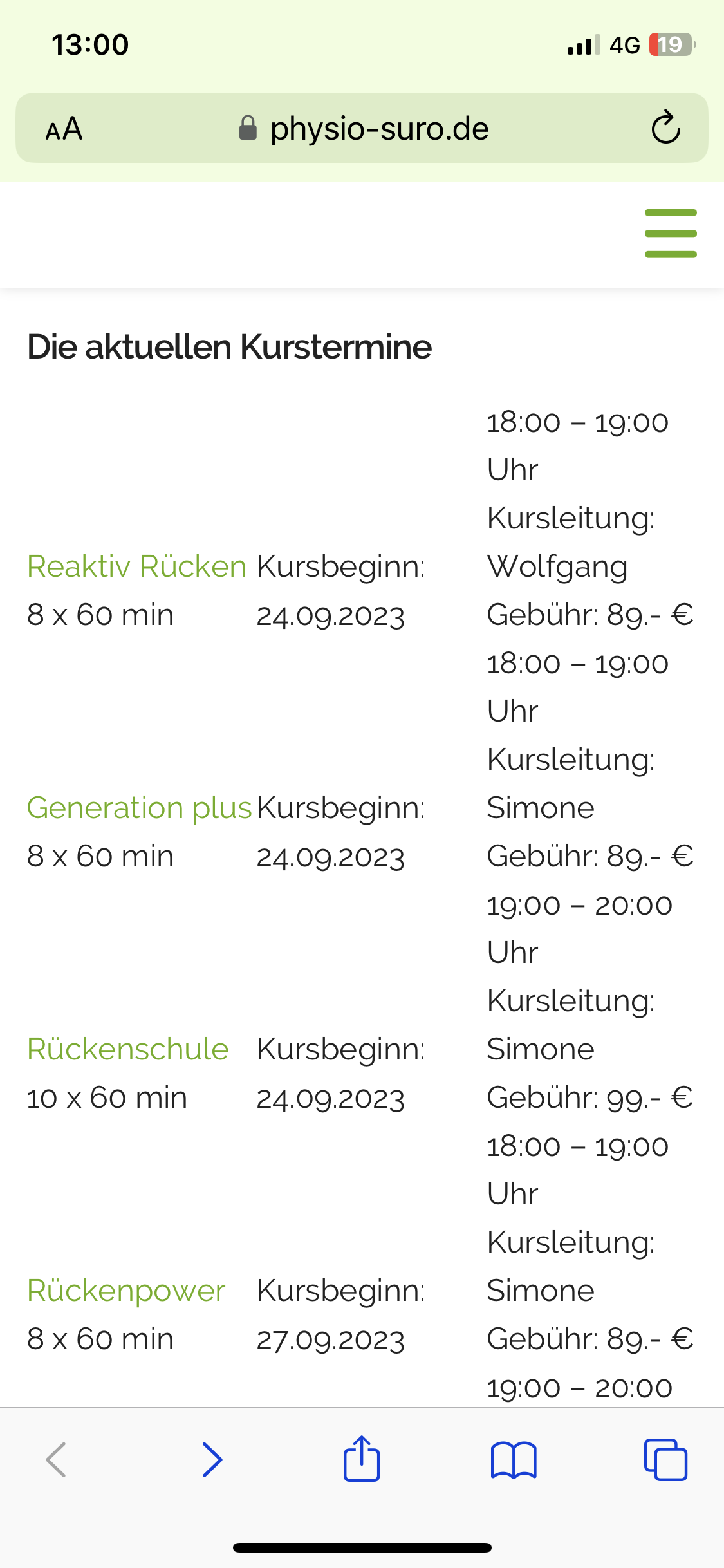The width and height of the screenshot is (724, 1568).
Task: Share this page
Action: (x=362, y=1458)
